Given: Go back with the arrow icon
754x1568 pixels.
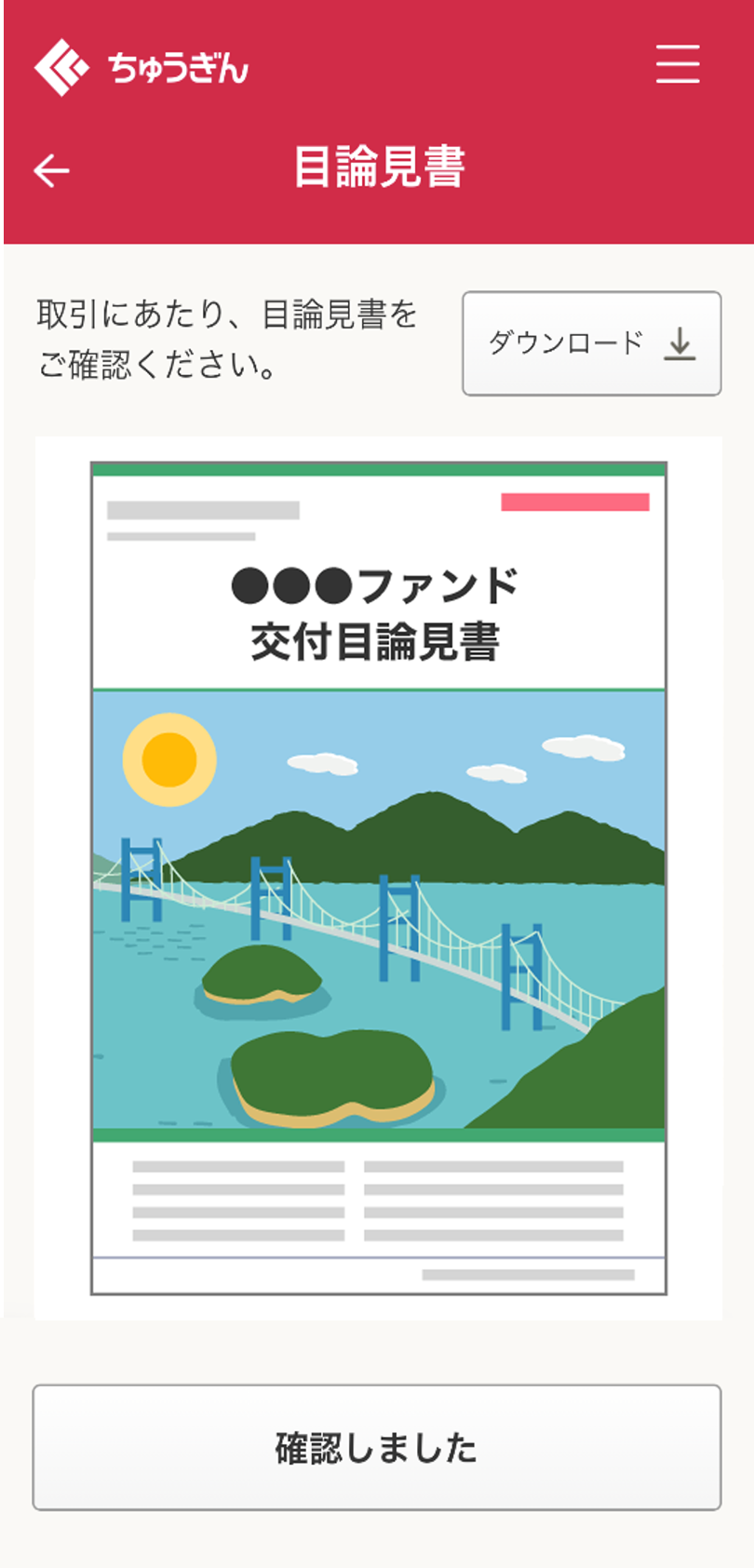Looking at the screenshot, I should click(51, 170).
